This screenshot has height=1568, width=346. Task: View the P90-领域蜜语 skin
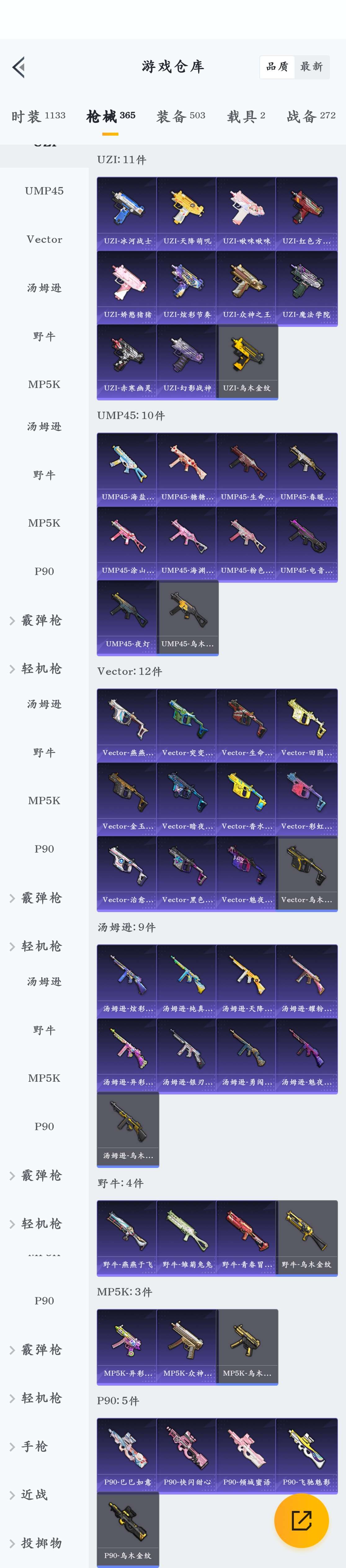(x=246, y=1455)
